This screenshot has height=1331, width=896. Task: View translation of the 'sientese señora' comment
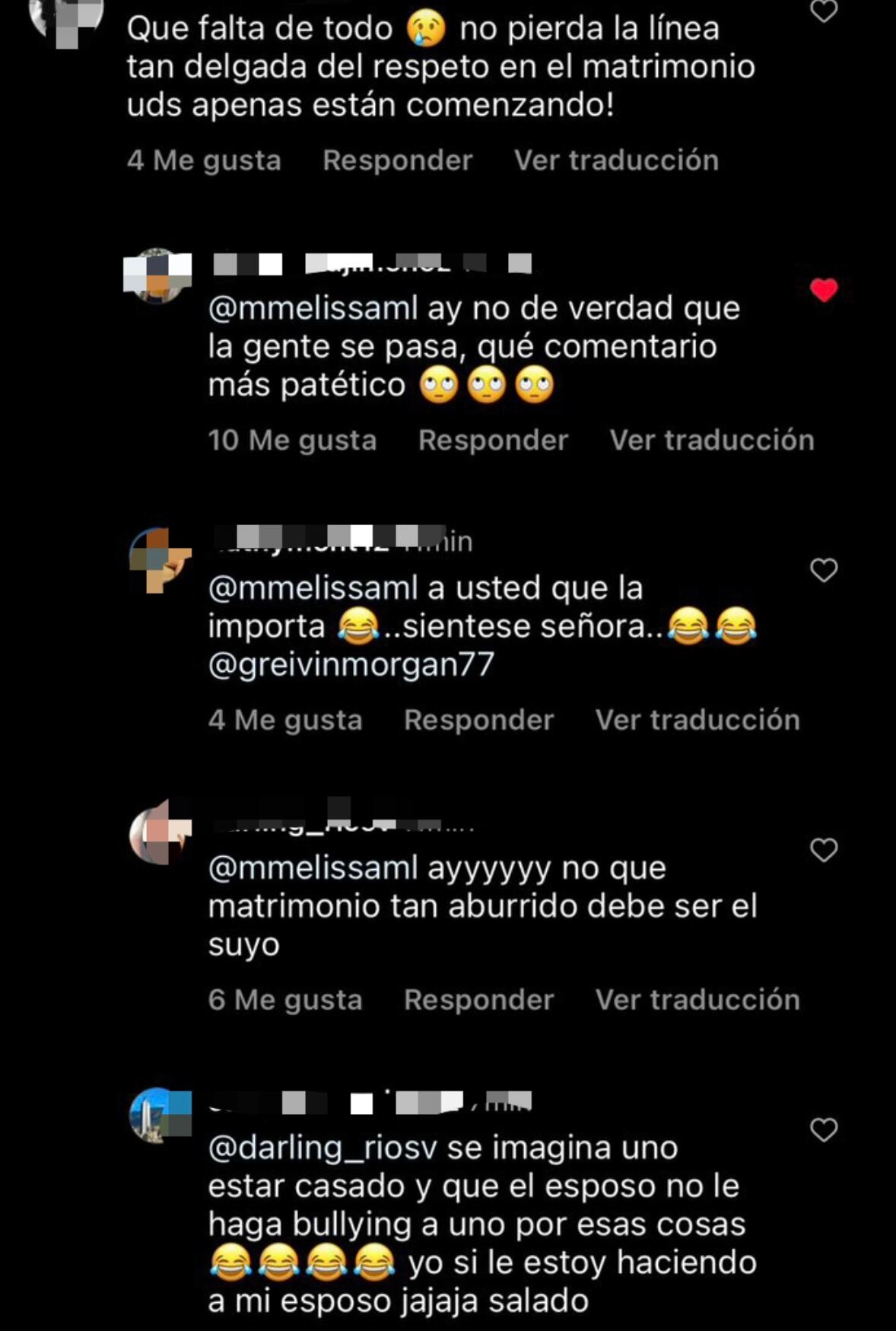pos(697,721)
